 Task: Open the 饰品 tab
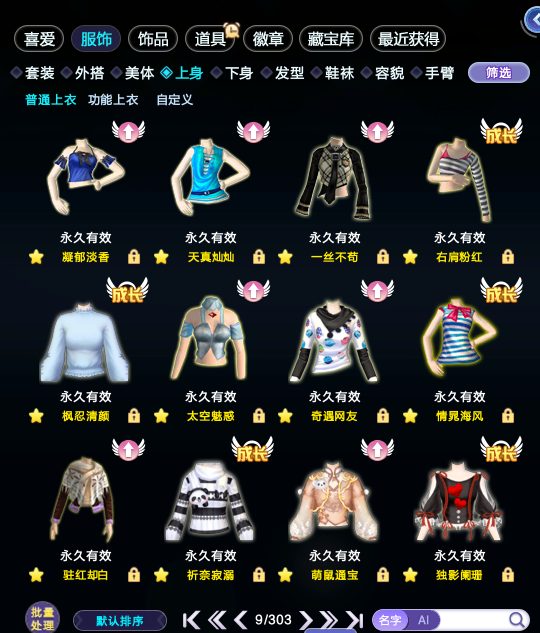pos(153,39)
